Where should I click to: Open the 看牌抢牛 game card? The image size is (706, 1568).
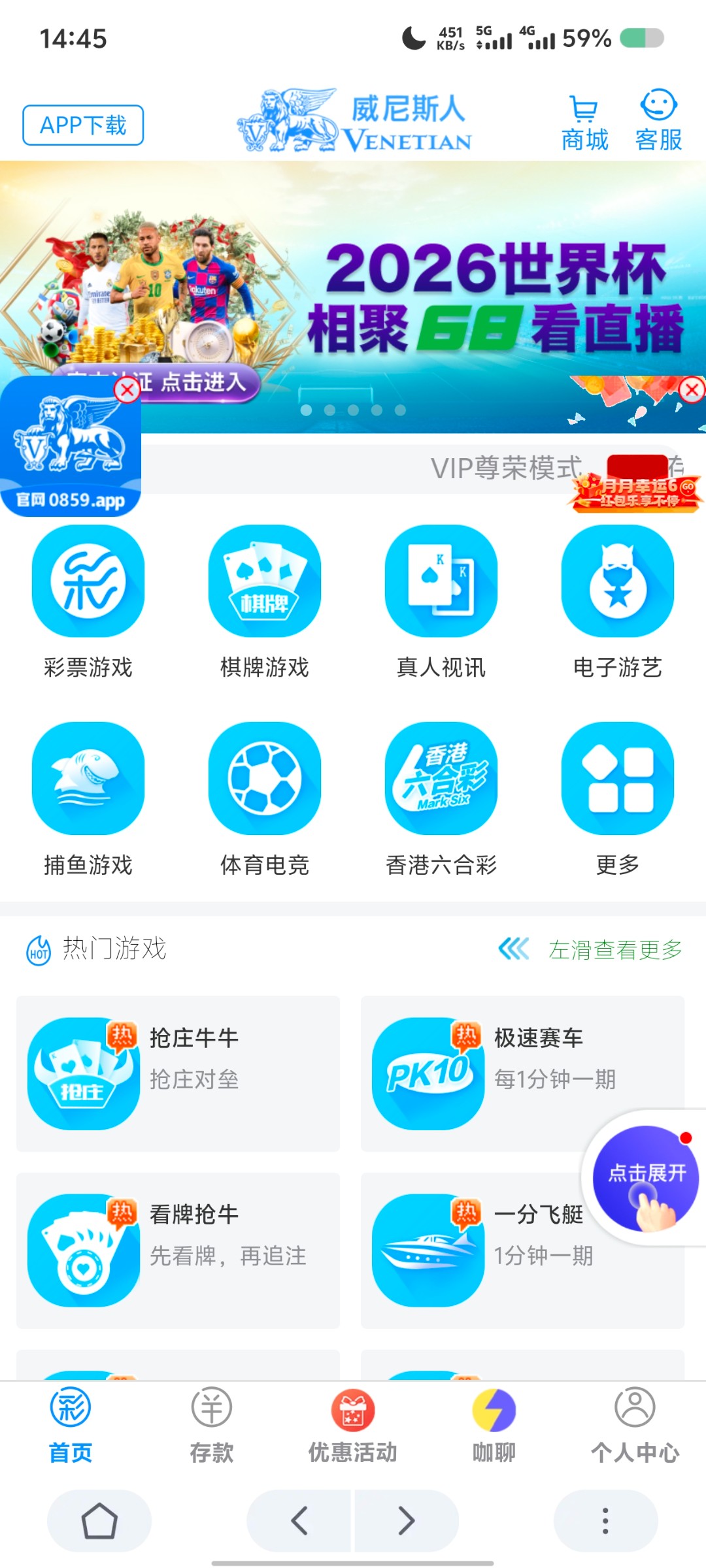tap(178, 1250)
